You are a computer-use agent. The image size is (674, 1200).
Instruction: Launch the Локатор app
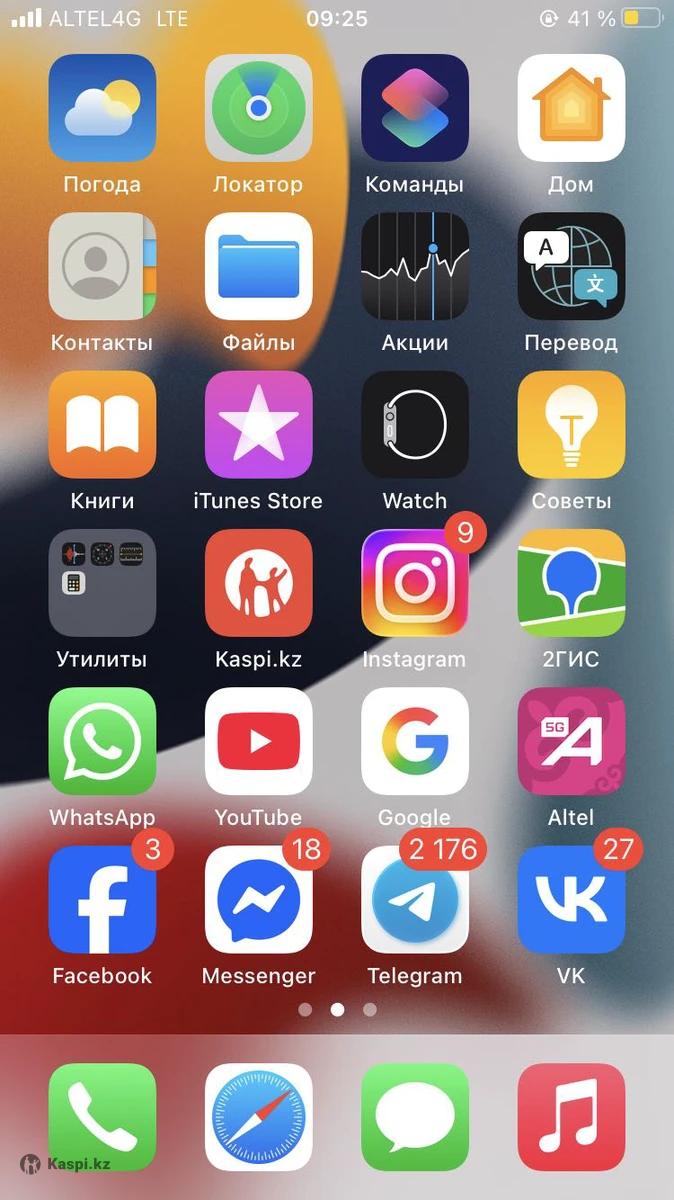point(258,108)
